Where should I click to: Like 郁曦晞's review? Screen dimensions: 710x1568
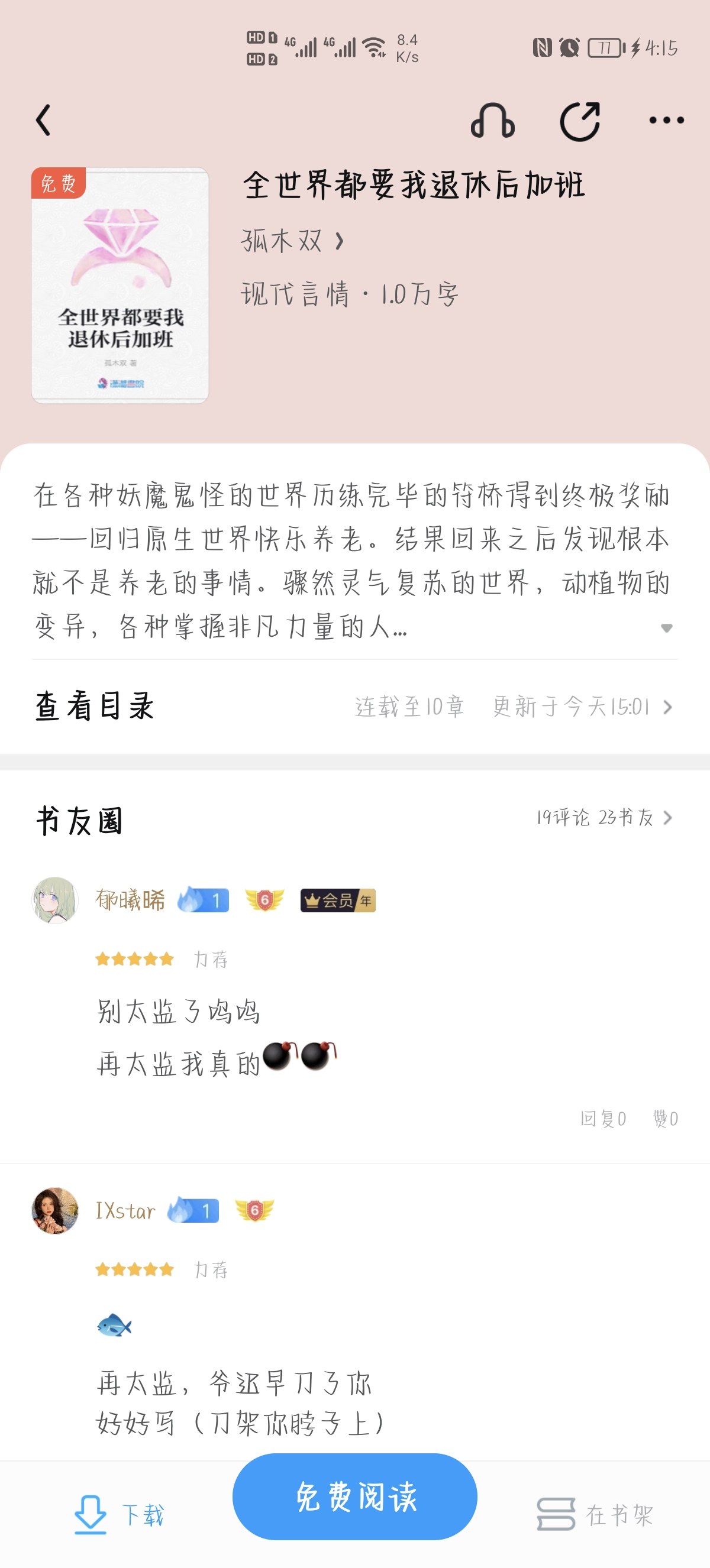tap(665, 1118)
